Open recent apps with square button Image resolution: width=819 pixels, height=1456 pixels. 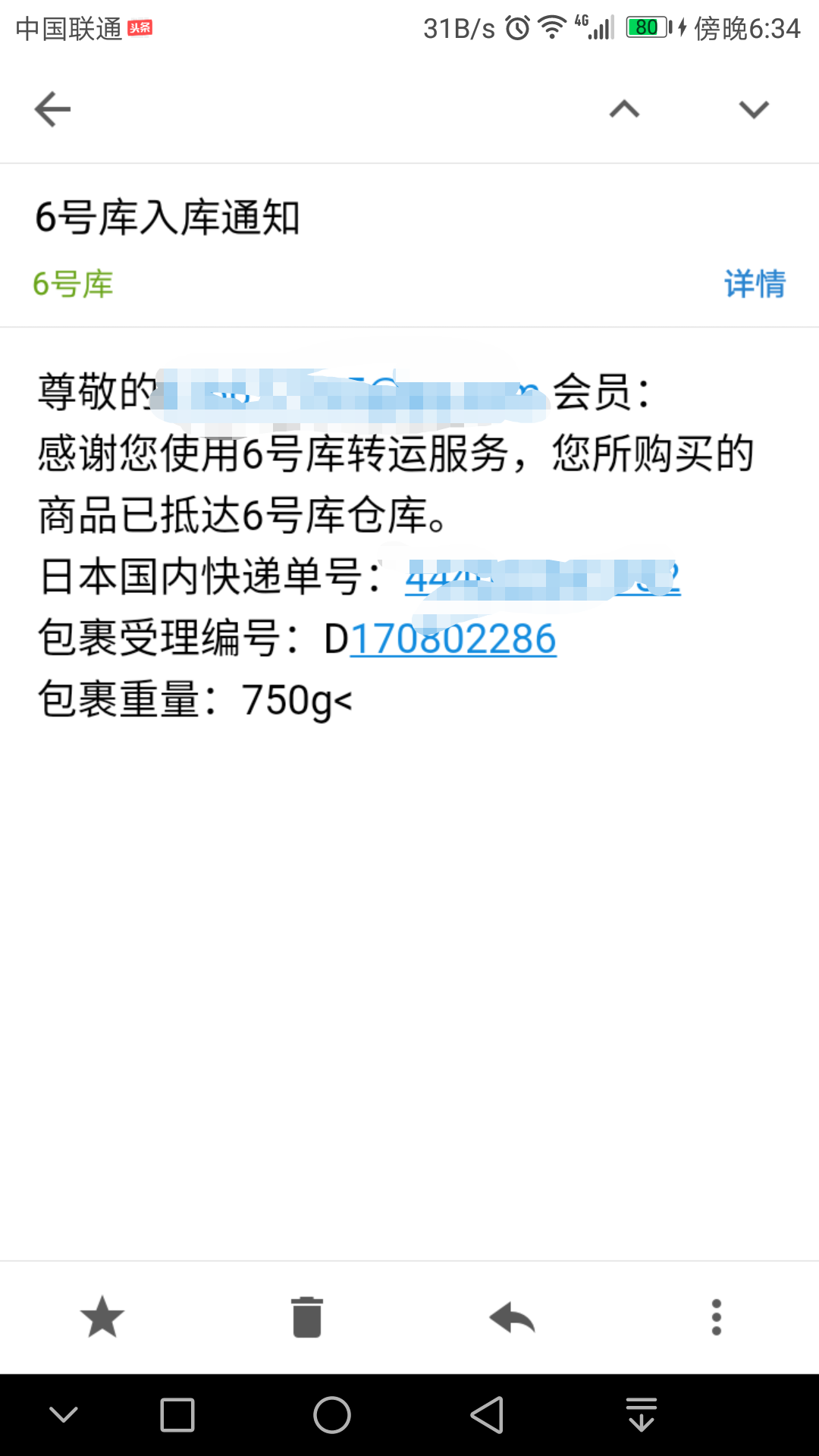tap(177, 1415)
